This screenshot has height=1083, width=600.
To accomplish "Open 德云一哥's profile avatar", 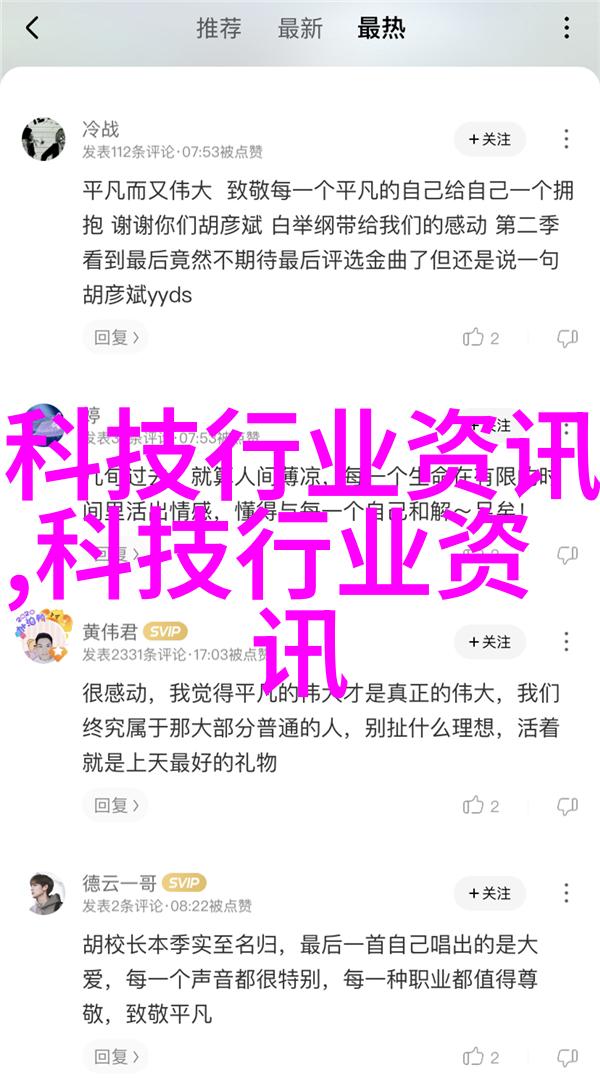I will pos(44,893).
